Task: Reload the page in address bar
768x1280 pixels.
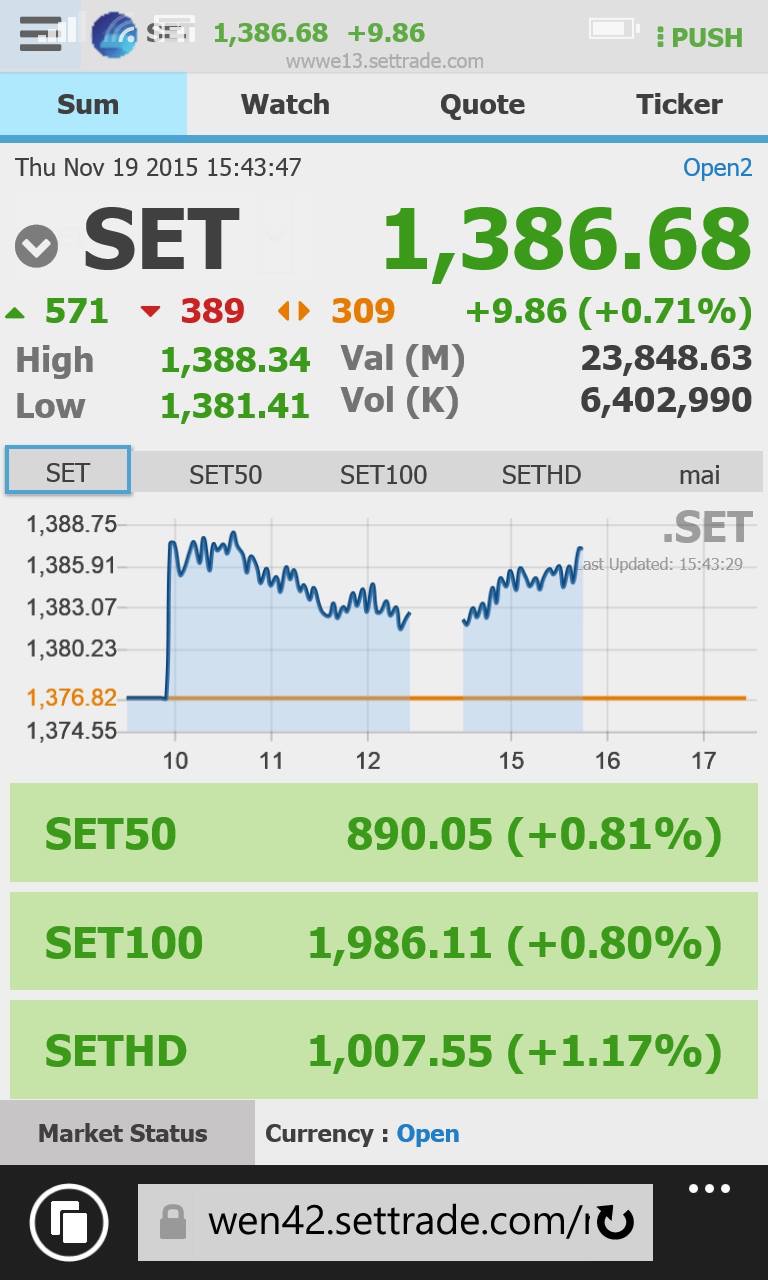Action: (614, 1222)
